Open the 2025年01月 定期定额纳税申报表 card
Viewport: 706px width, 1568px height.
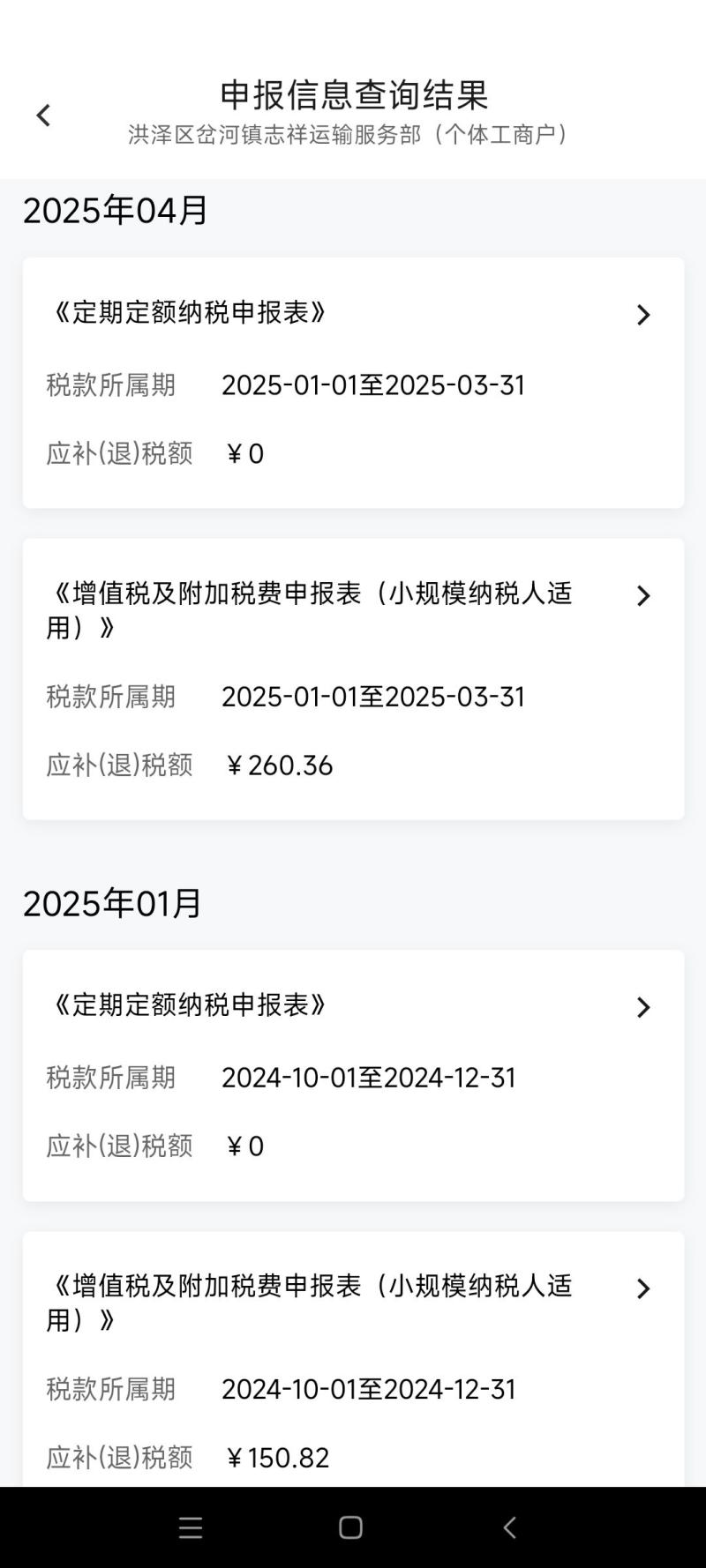tap(353, 1074)
